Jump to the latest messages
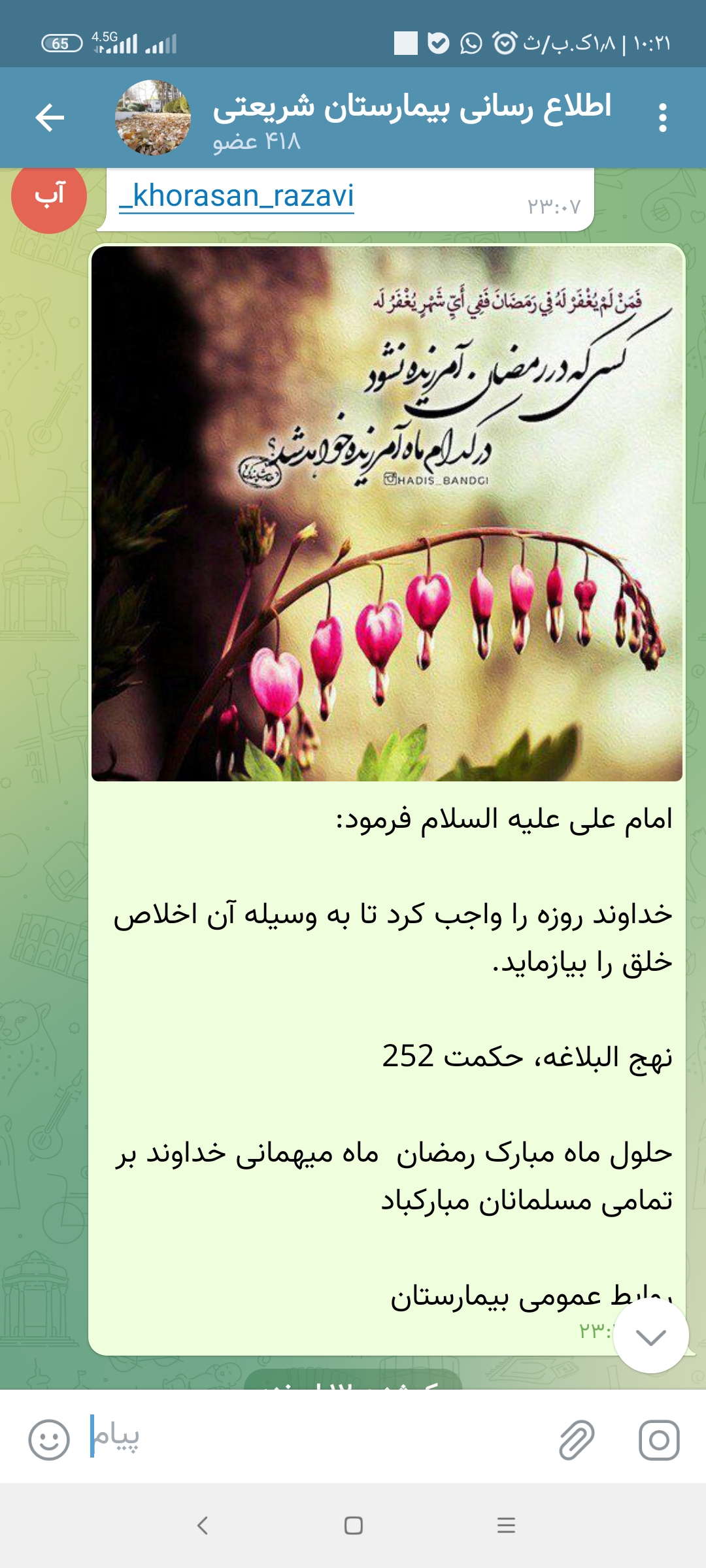This screenshot has width=706, height=1568. 650,1336
